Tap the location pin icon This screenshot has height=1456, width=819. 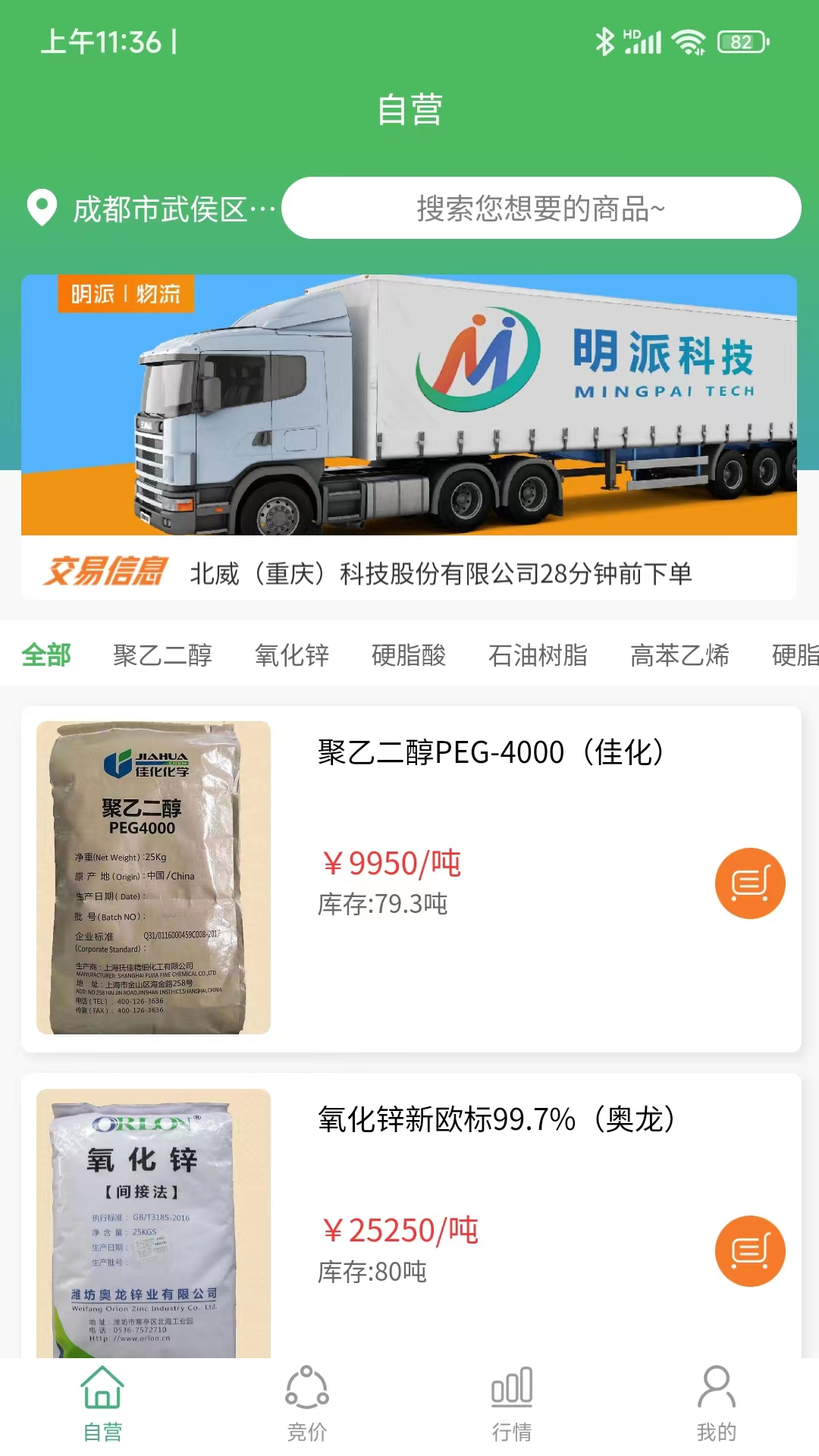tap(42, 207)
